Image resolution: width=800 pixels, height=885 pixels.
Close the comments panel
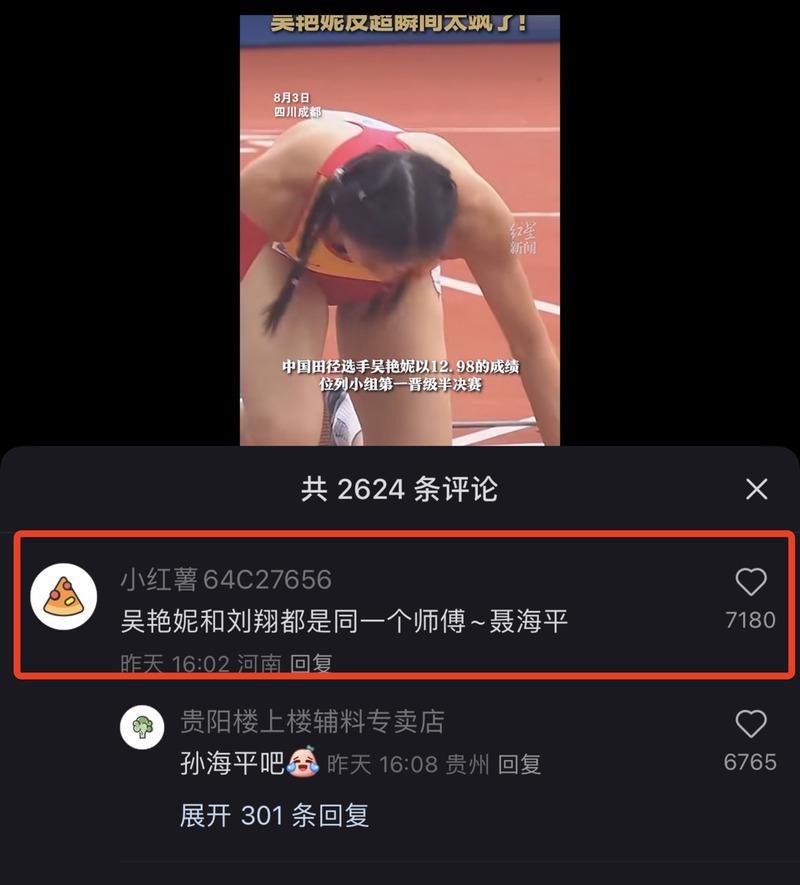coord(757,489)
